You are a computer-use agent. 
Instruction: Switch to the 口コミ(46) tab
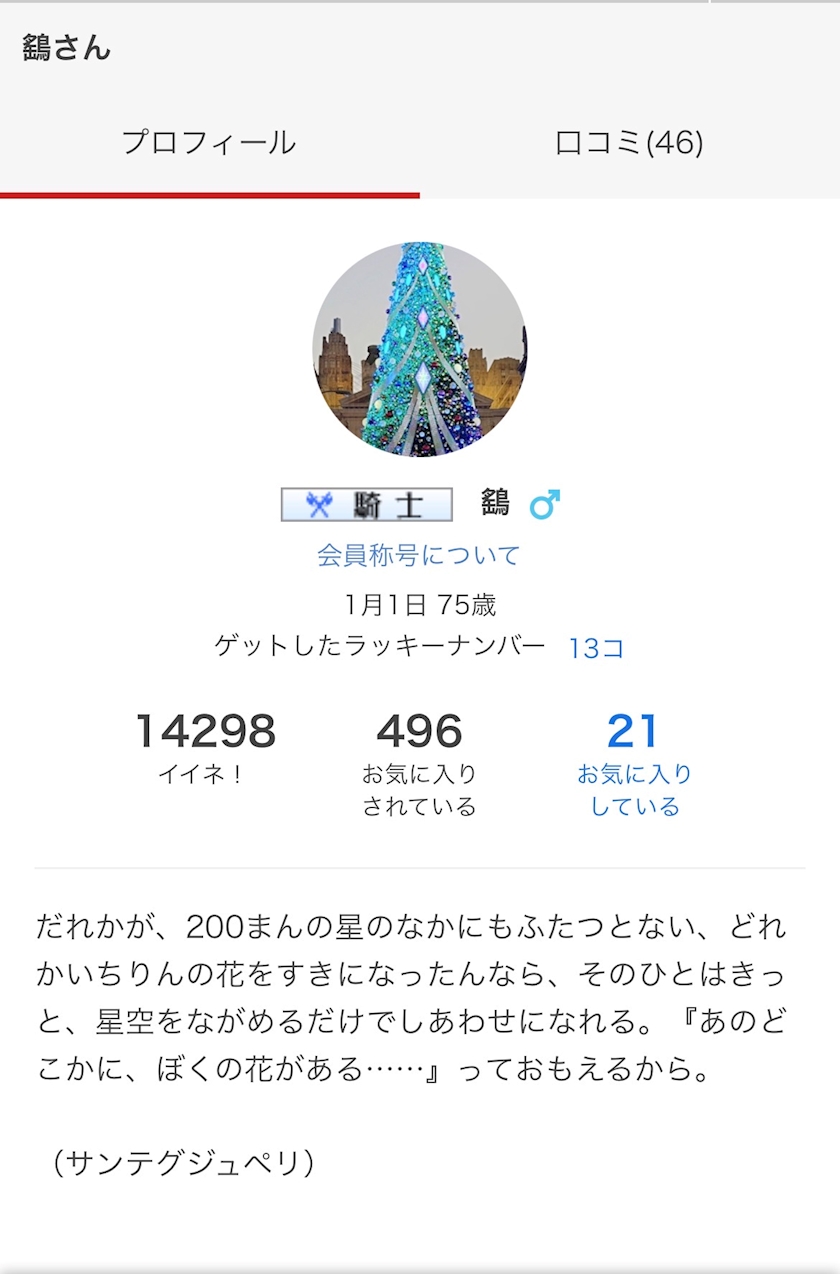click(629, 143)
